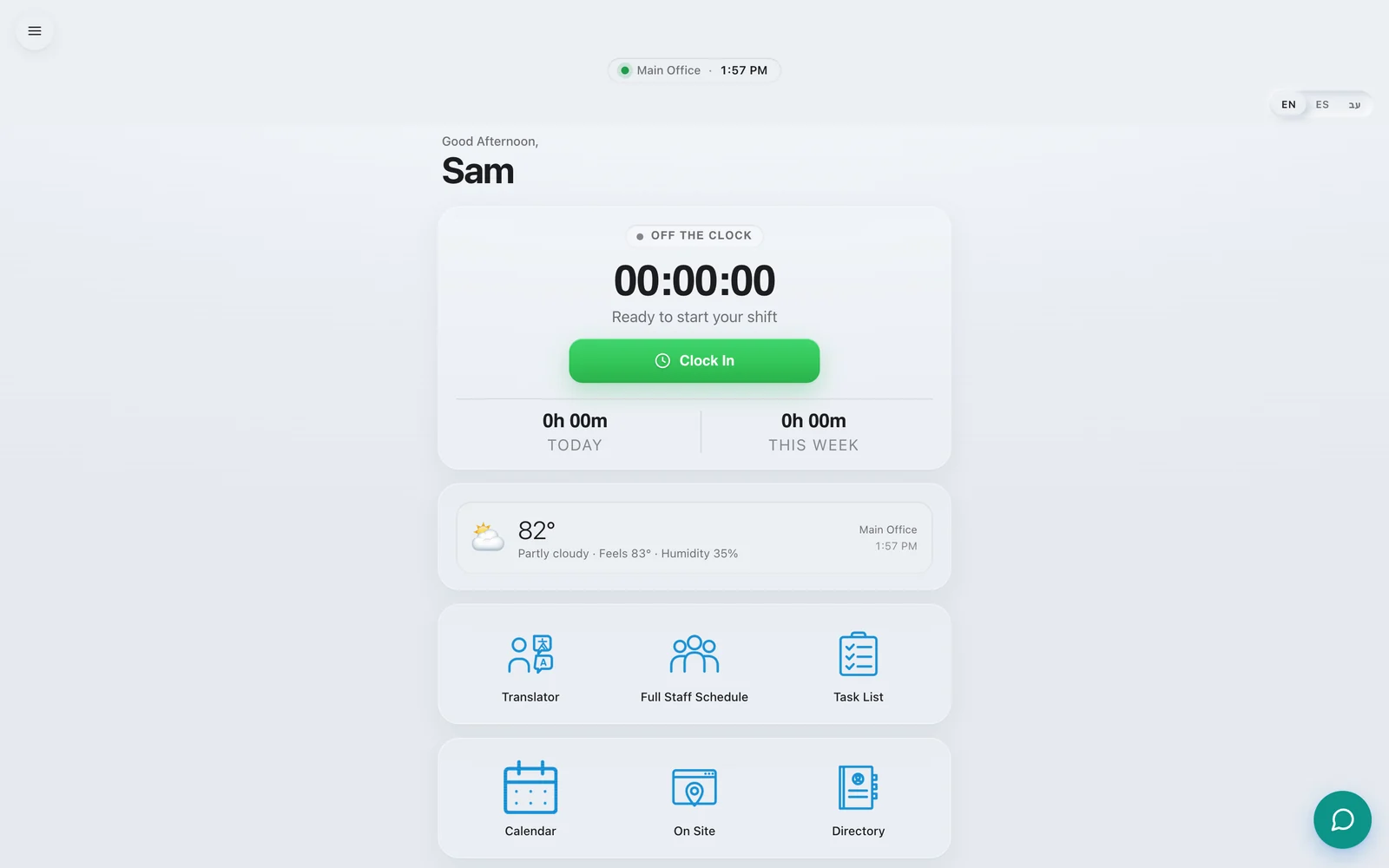Switch to the Hebrew language option

coord(1354,105)
